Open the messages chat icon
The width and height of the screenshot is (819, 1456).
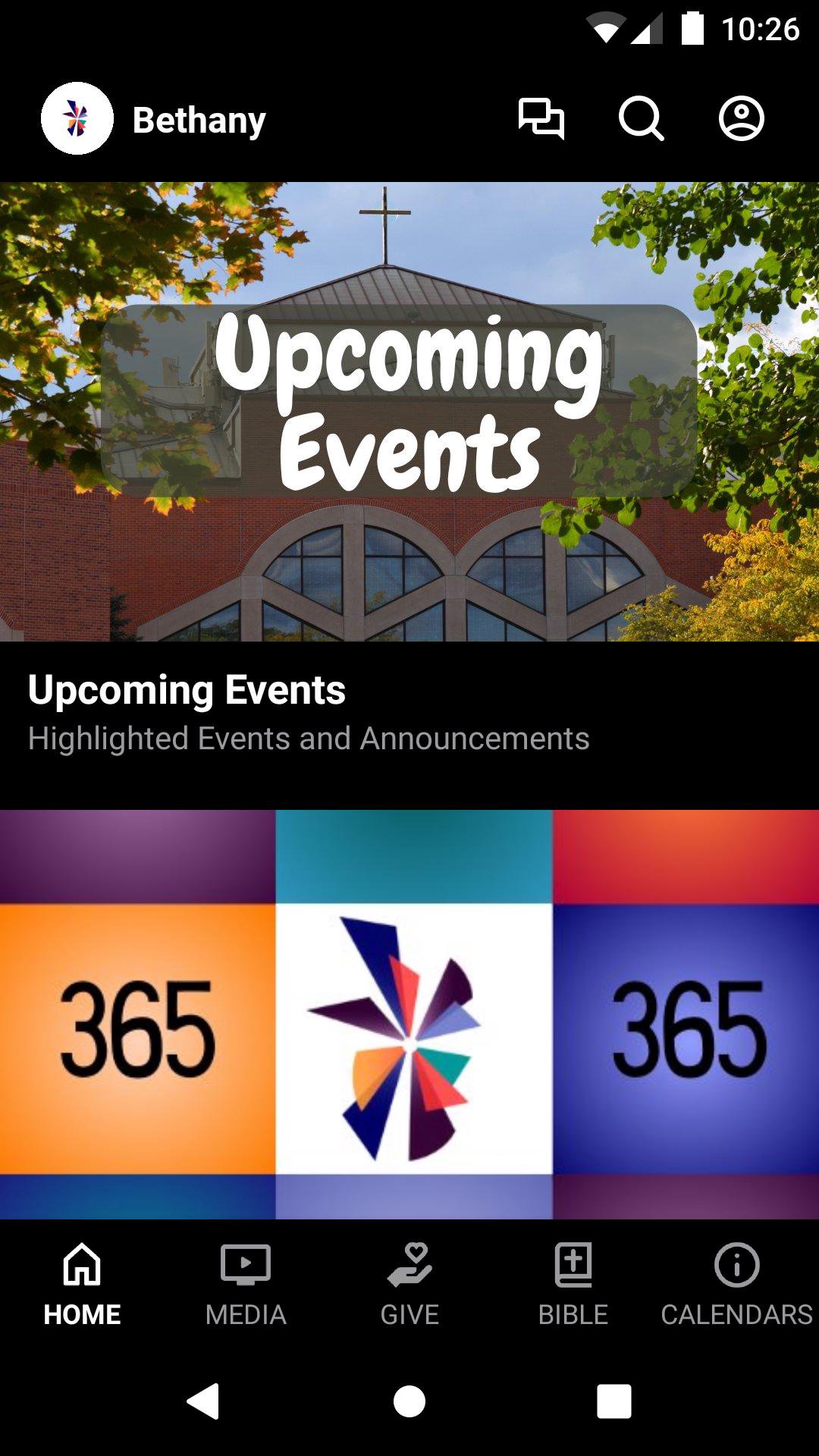541,119
